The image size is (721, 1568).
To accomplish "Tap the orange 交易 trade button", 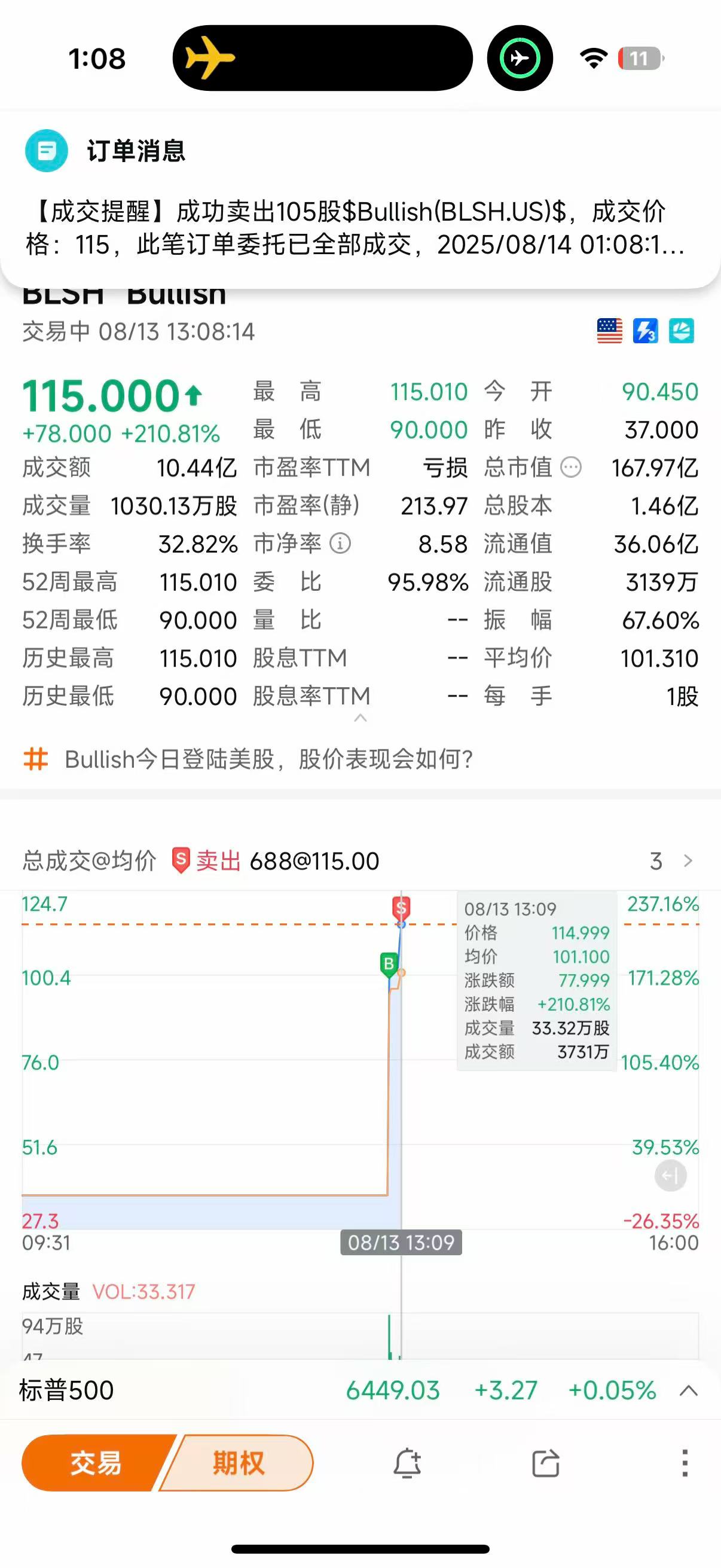I will (x=96, y=1463).
